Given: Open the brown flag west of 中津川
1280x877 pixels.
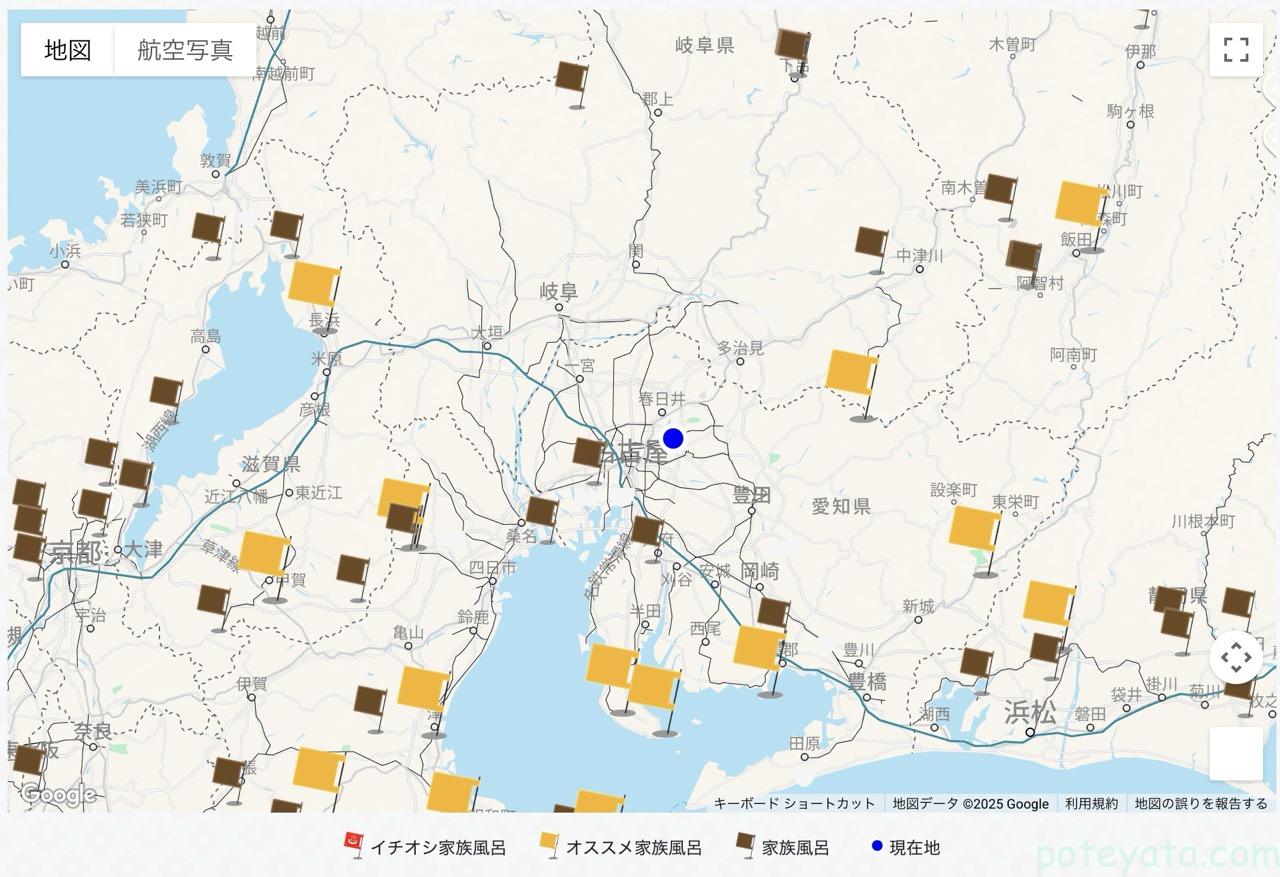Looking at the screenshot, I should point(871,243).
